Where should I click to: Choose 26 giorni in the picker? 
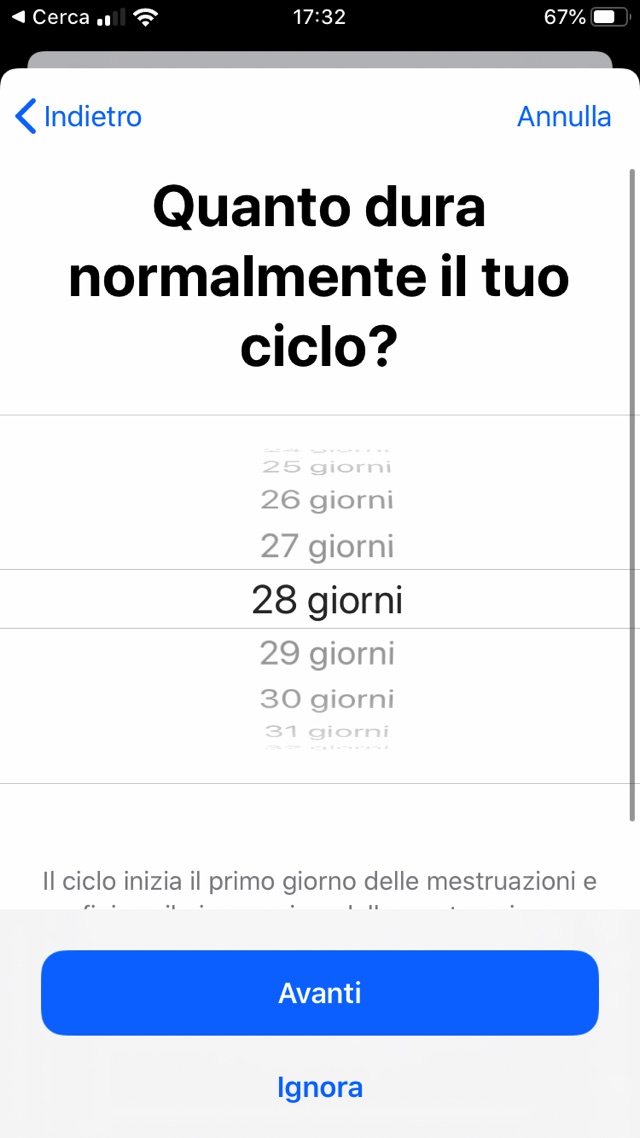click(x=327, y=500)
